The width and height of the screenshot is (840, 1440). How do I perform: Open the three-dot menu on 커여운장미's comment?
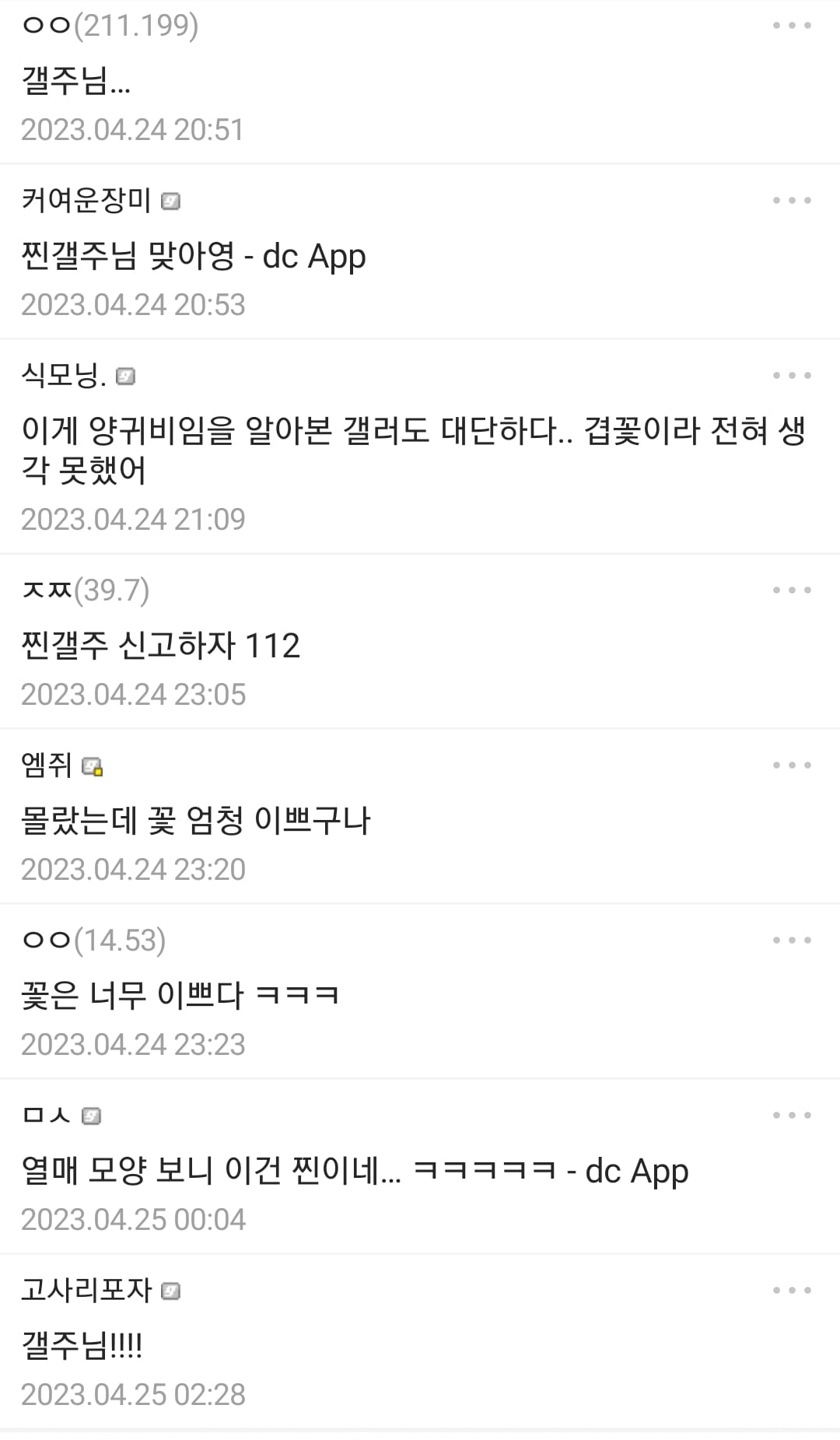(792, 201)
